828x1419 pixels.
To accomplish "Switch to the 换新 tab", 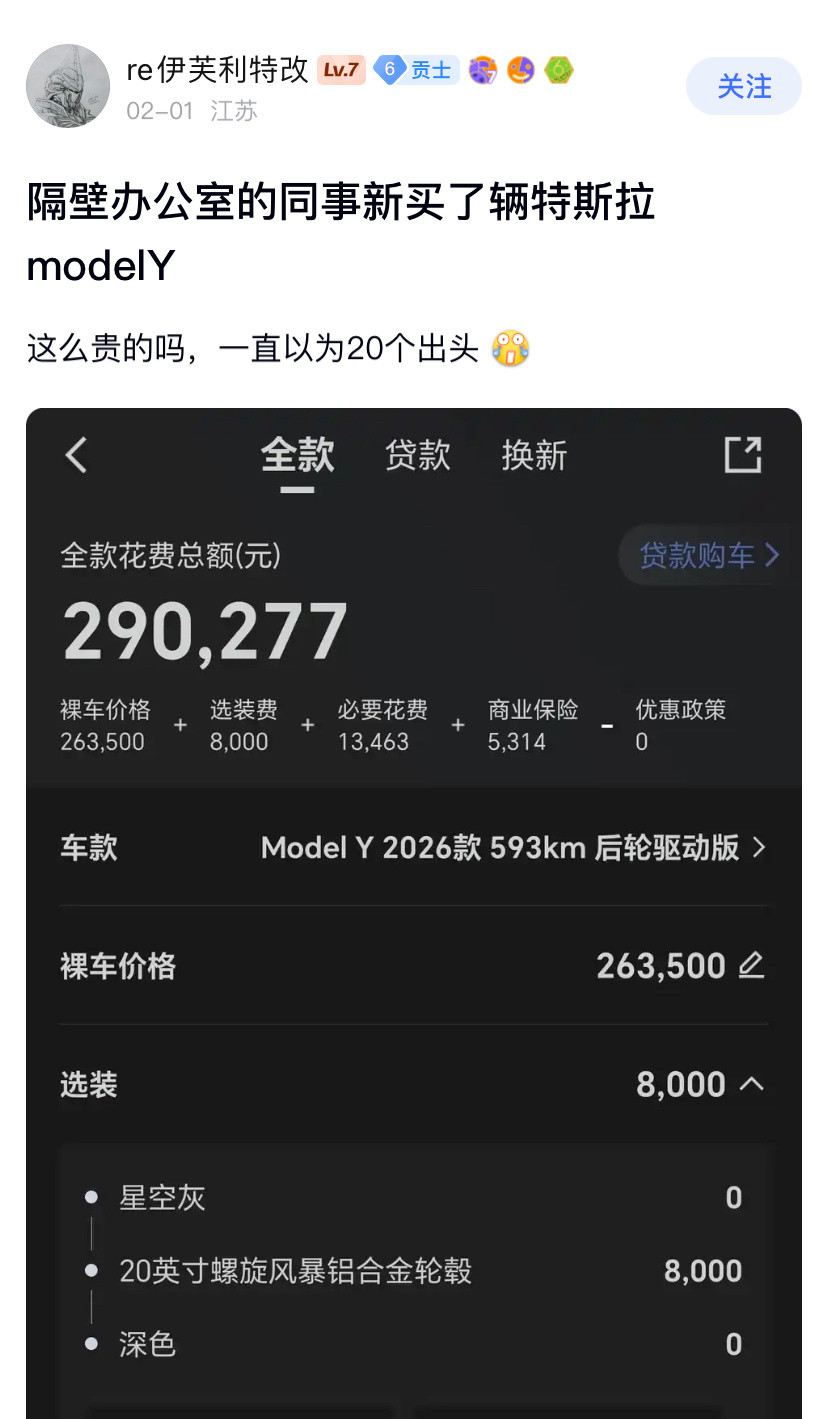I will click(534, 455).
